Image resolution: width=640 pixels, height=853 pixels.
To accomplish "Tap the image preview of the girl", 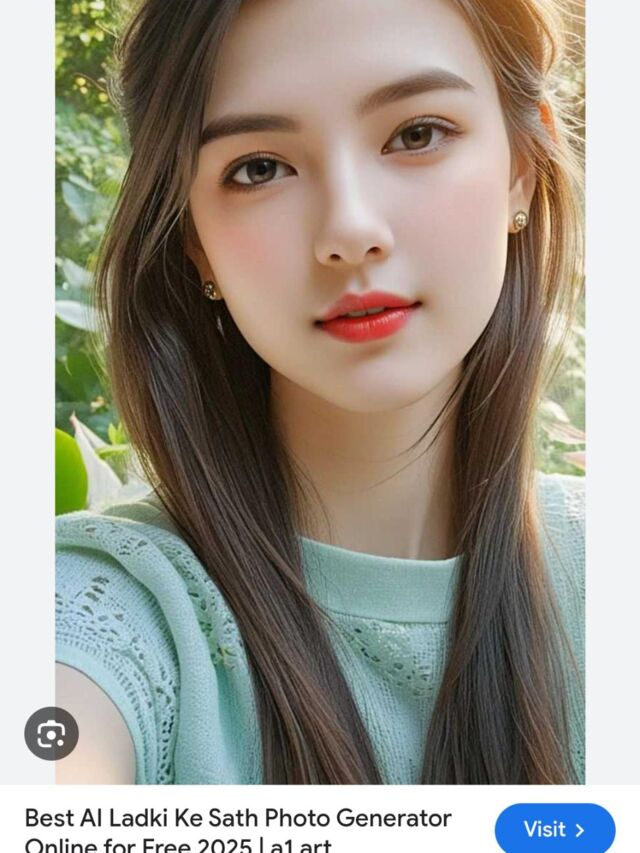I will click(320, 390).
